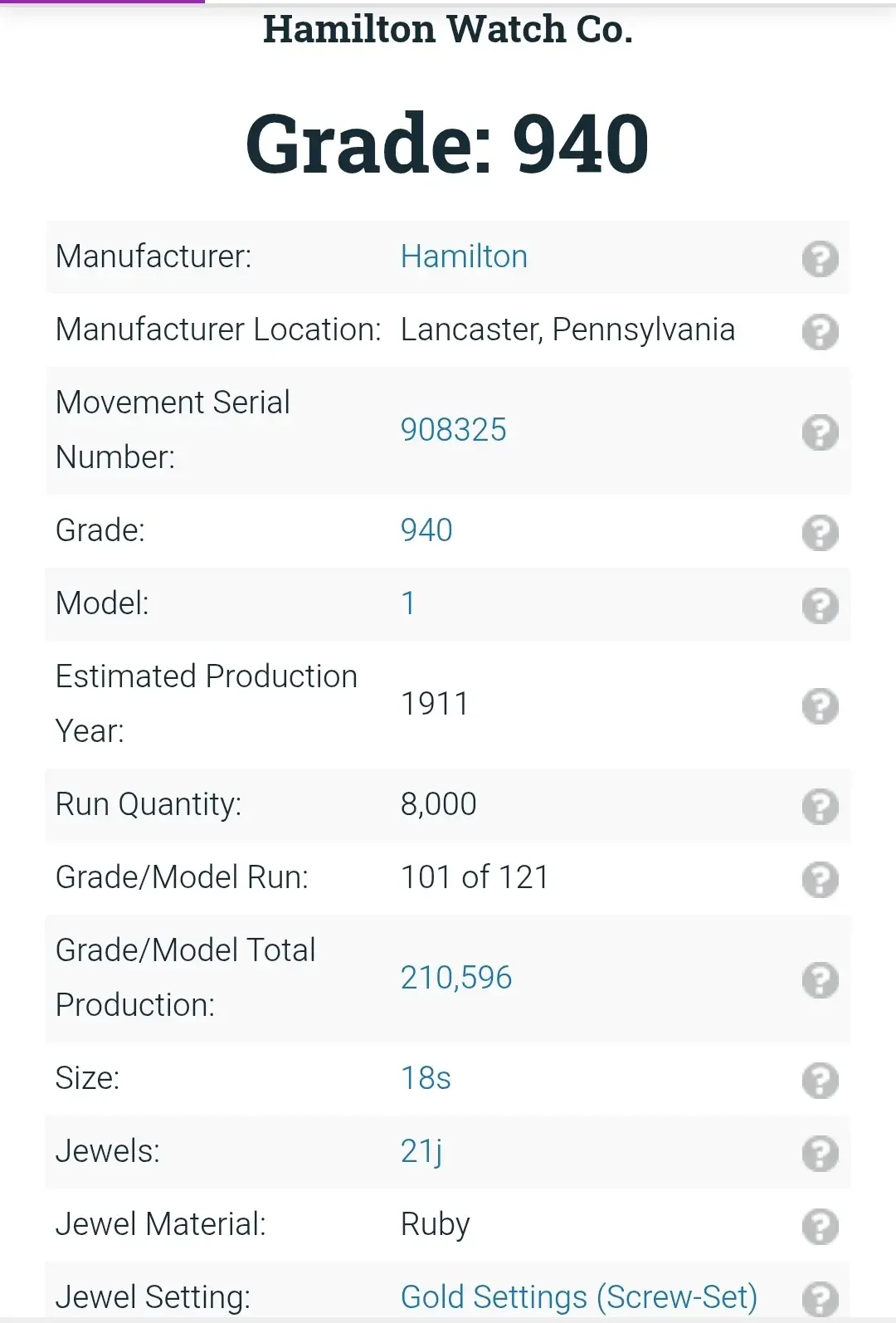This screenshot has width=896, height=1323.
Task: Open Gold Settings (Screw-Set) link
Action: pos(578,1297)
